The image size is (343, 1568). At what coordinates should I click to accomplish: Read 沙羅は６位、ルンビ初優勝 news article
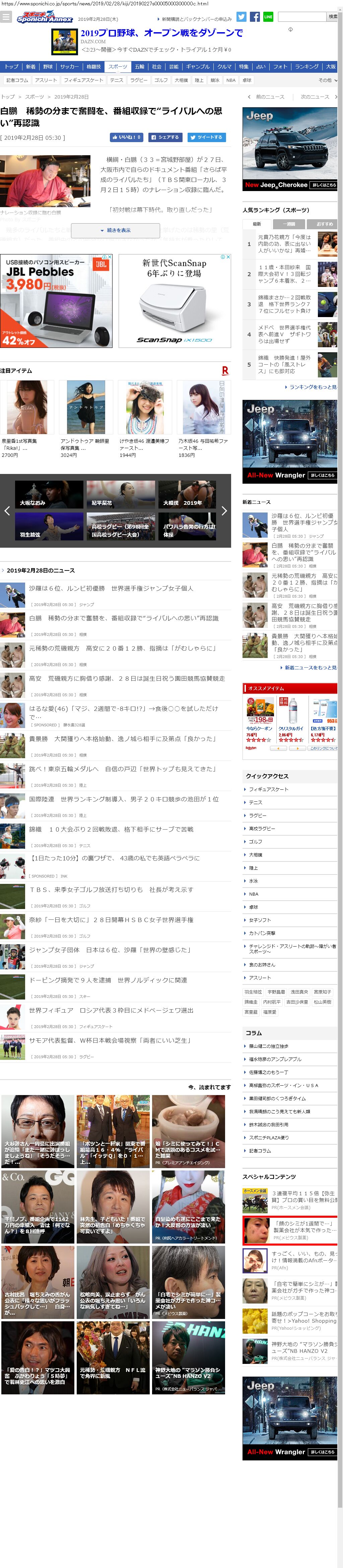coord(111,589)
